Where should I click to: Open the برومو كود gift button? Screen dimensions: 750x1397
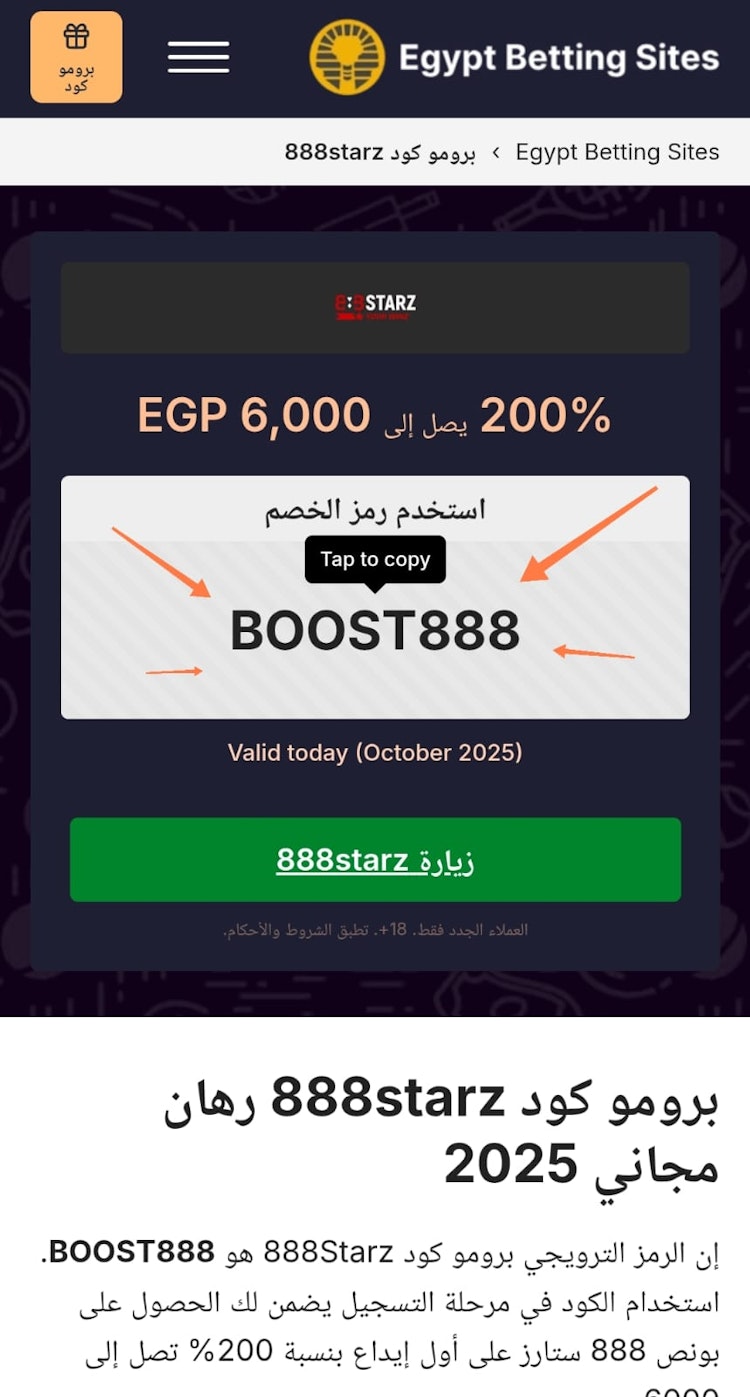tap(76, 57)
